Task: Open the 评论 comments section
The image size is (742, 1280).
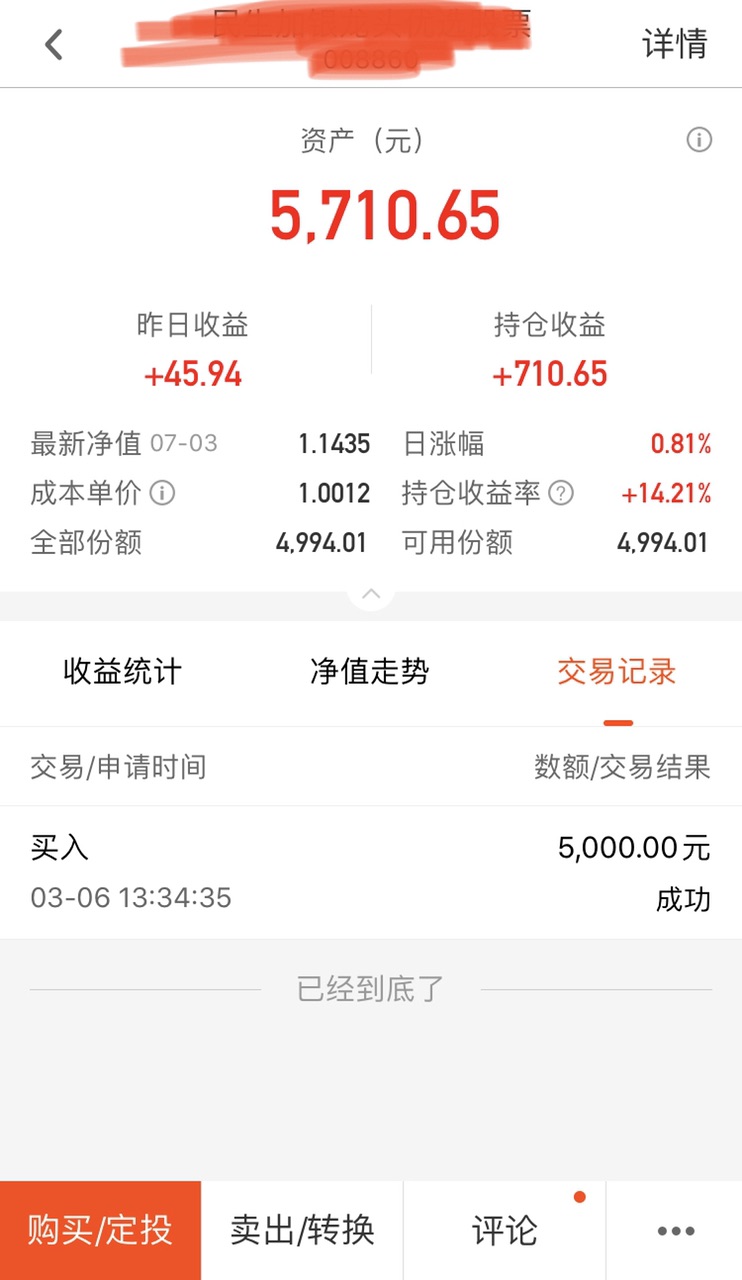Action: 504,1230
